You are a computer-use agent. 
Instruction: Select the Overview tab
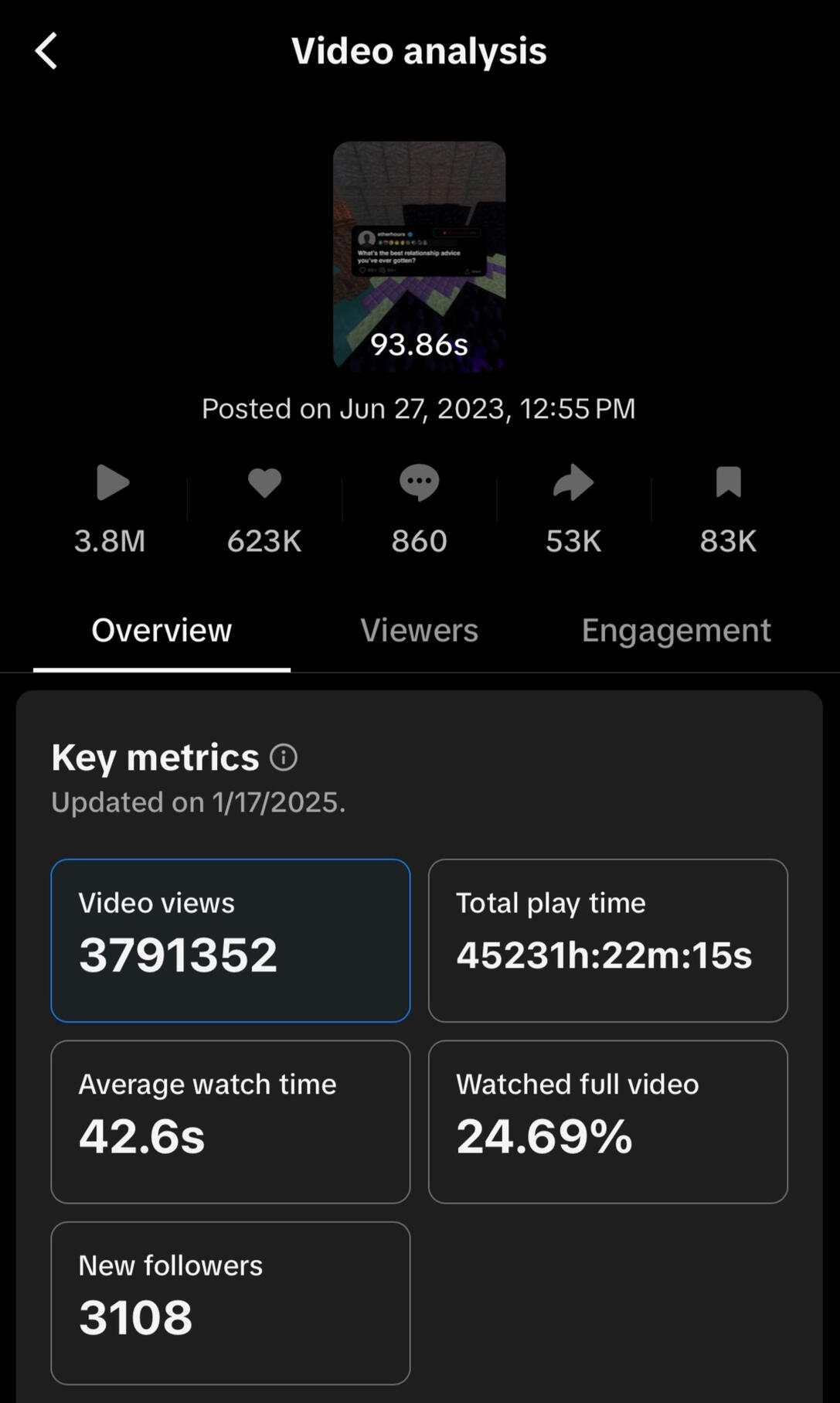point(162,631)
